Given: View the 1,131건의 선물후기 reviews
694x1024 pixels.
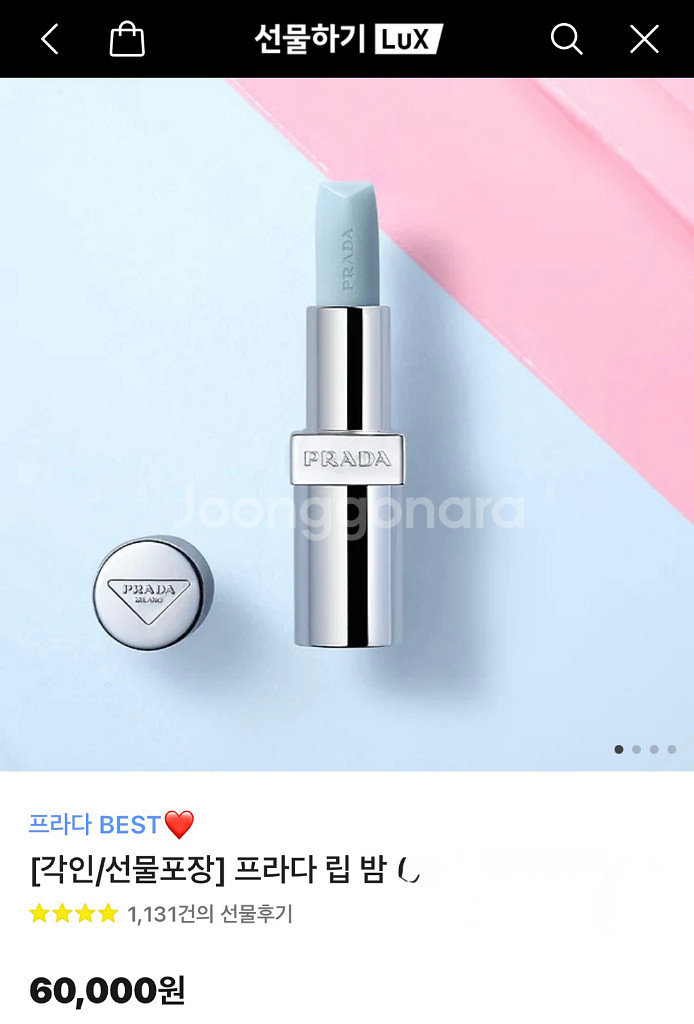Looking at the screenshot, I should point(210,914).
